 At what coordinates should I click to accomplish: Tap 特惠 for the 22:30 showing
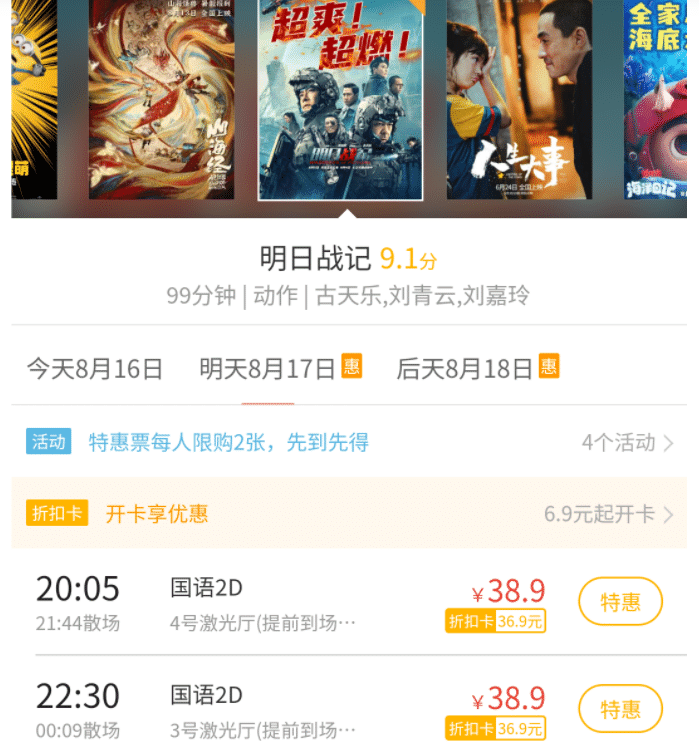[x=620, y=709]
